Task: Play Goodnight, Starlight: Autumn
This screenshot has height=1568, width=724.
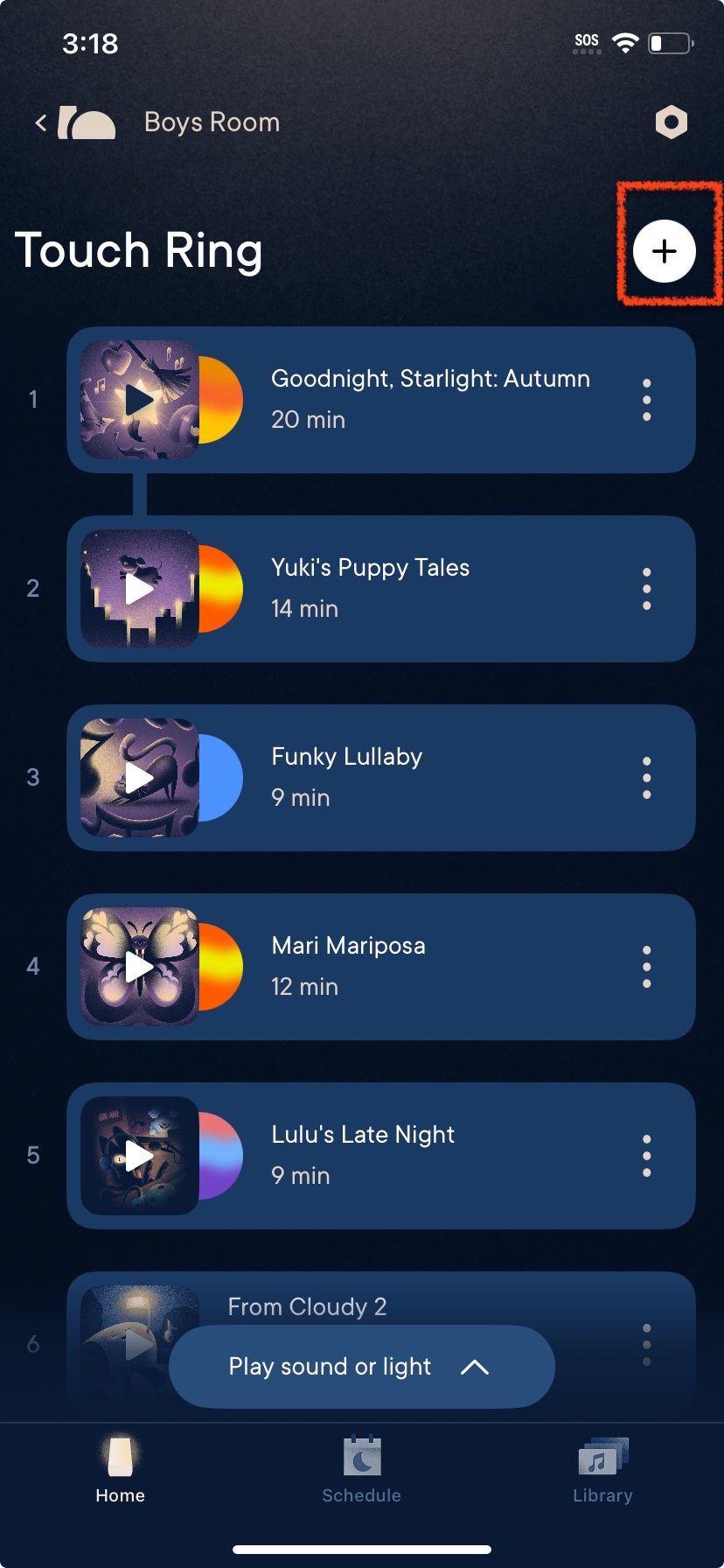Action: 140,401
